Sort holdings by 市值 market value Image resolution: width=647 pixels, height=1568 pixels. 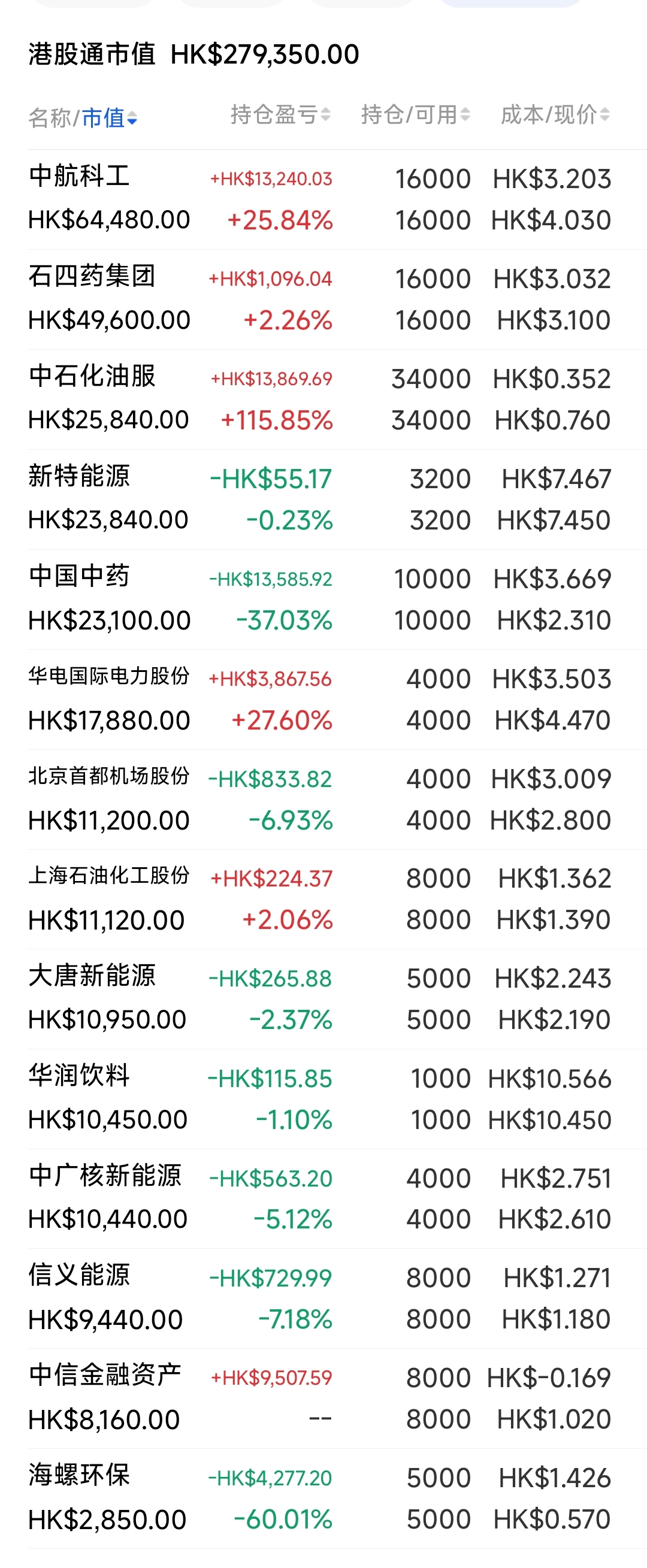pyautogui.click(x=110, y=117)
